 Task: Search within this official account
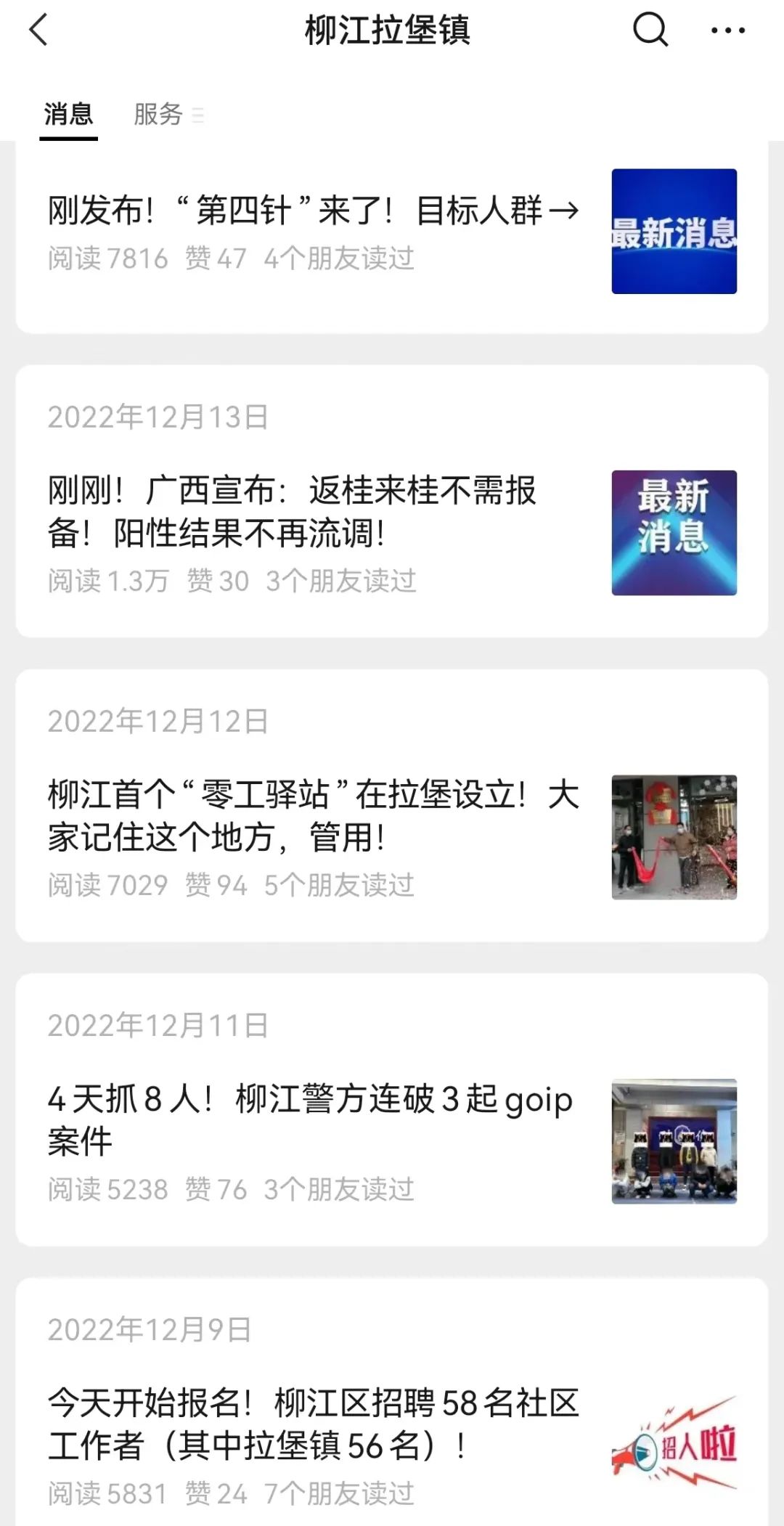tap(650, 30)
